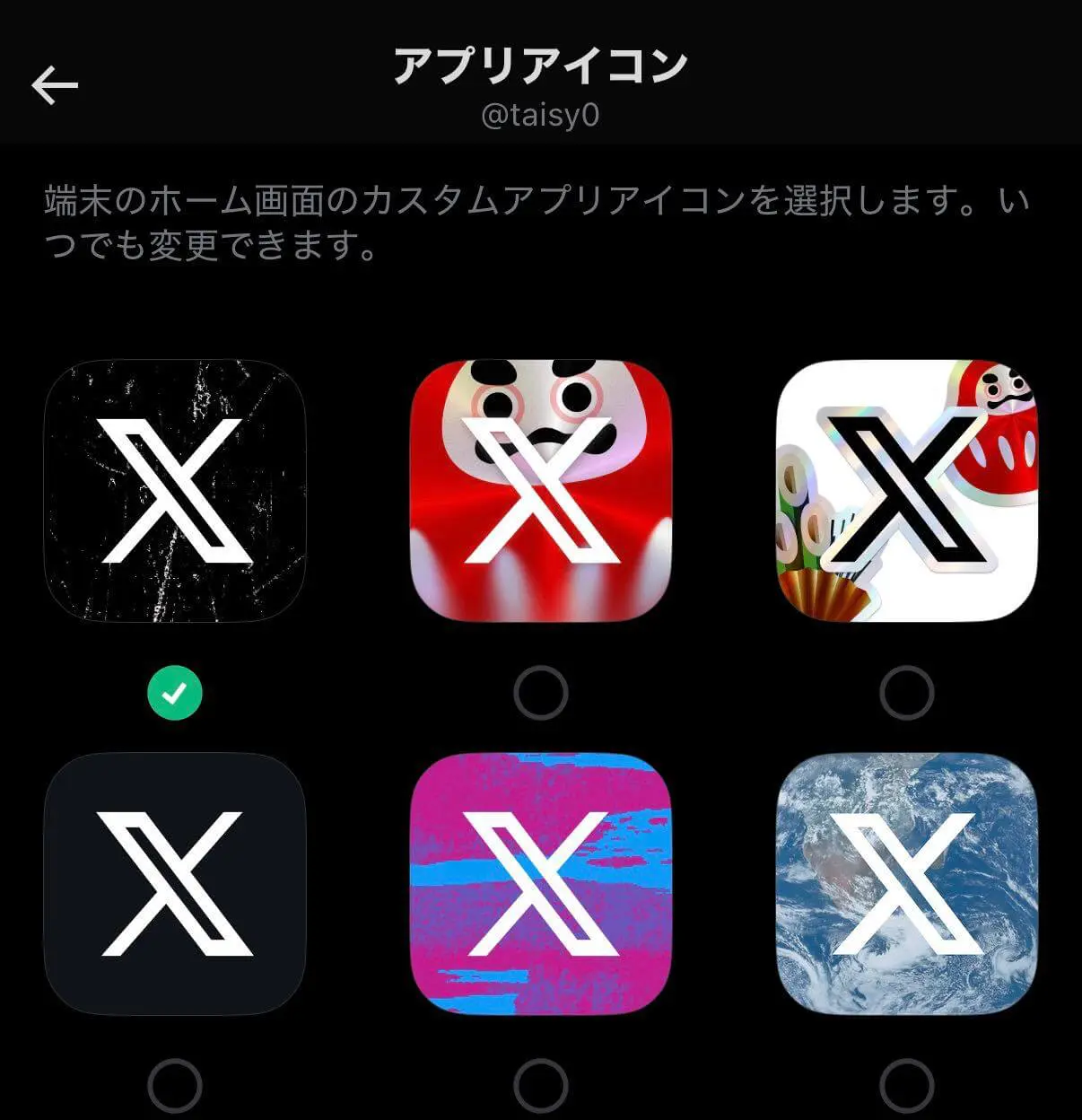Check the radio below the Earth icon

click(x=906, y=1085)
